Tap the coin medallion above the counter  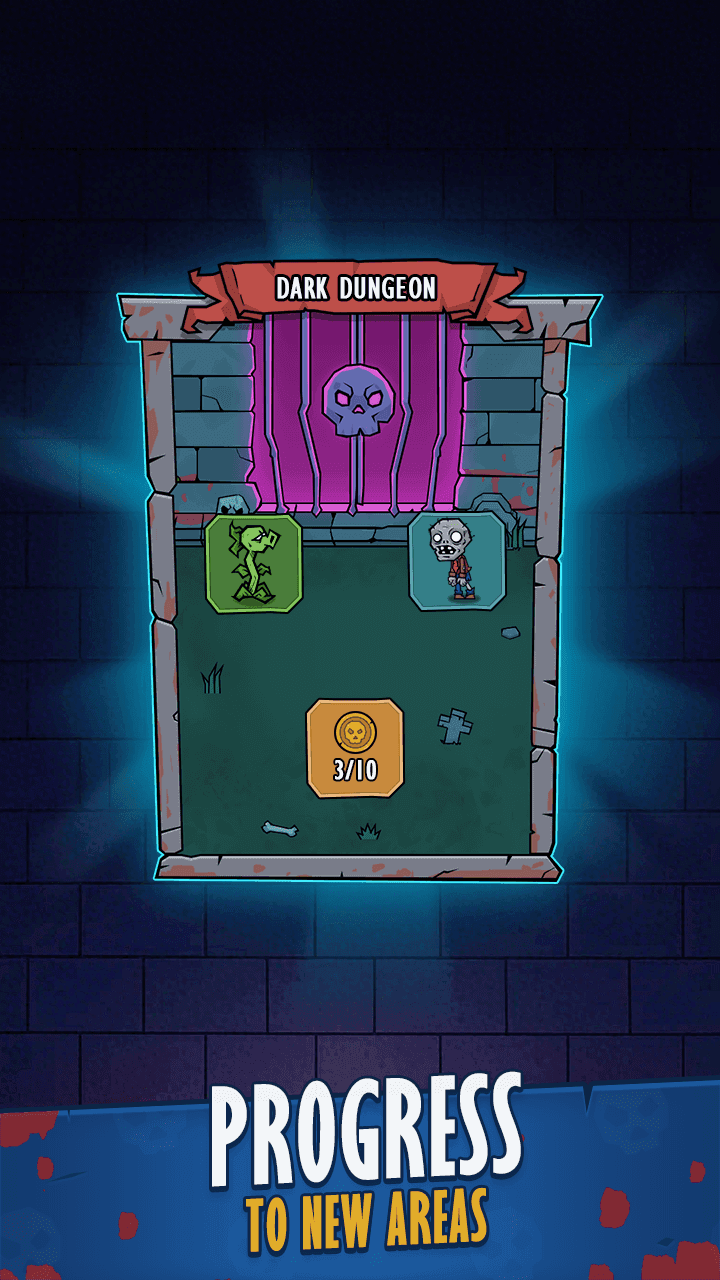(x=356, y=734)
